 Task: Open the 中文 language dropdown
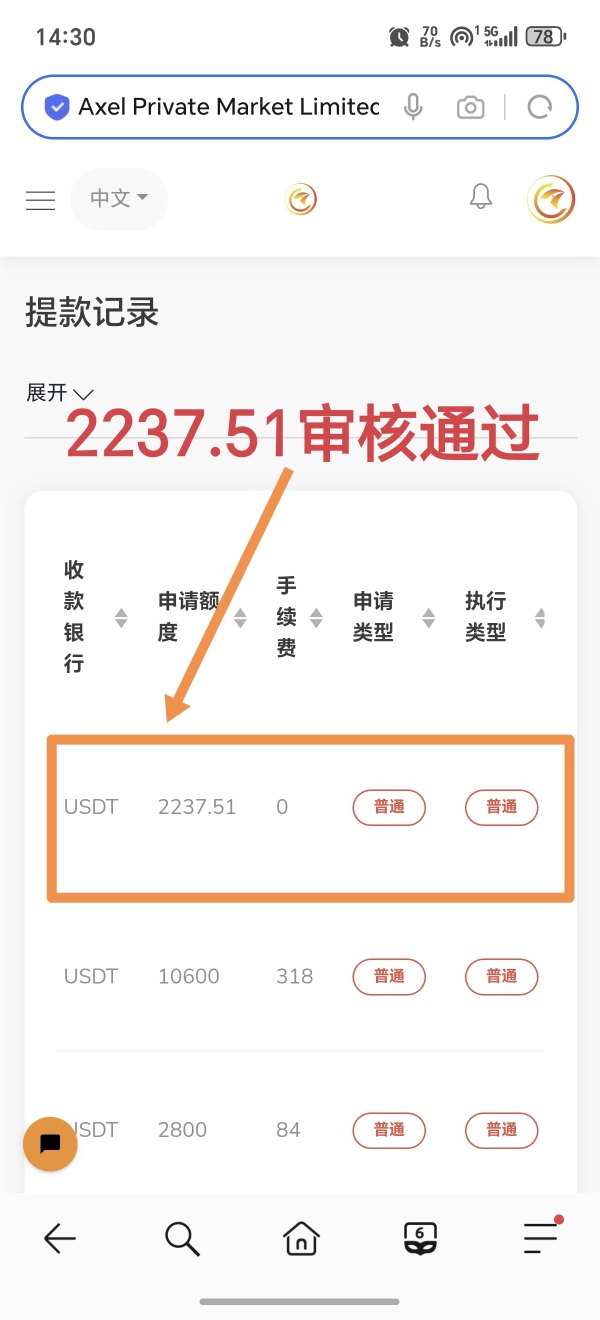click(119, 198)
